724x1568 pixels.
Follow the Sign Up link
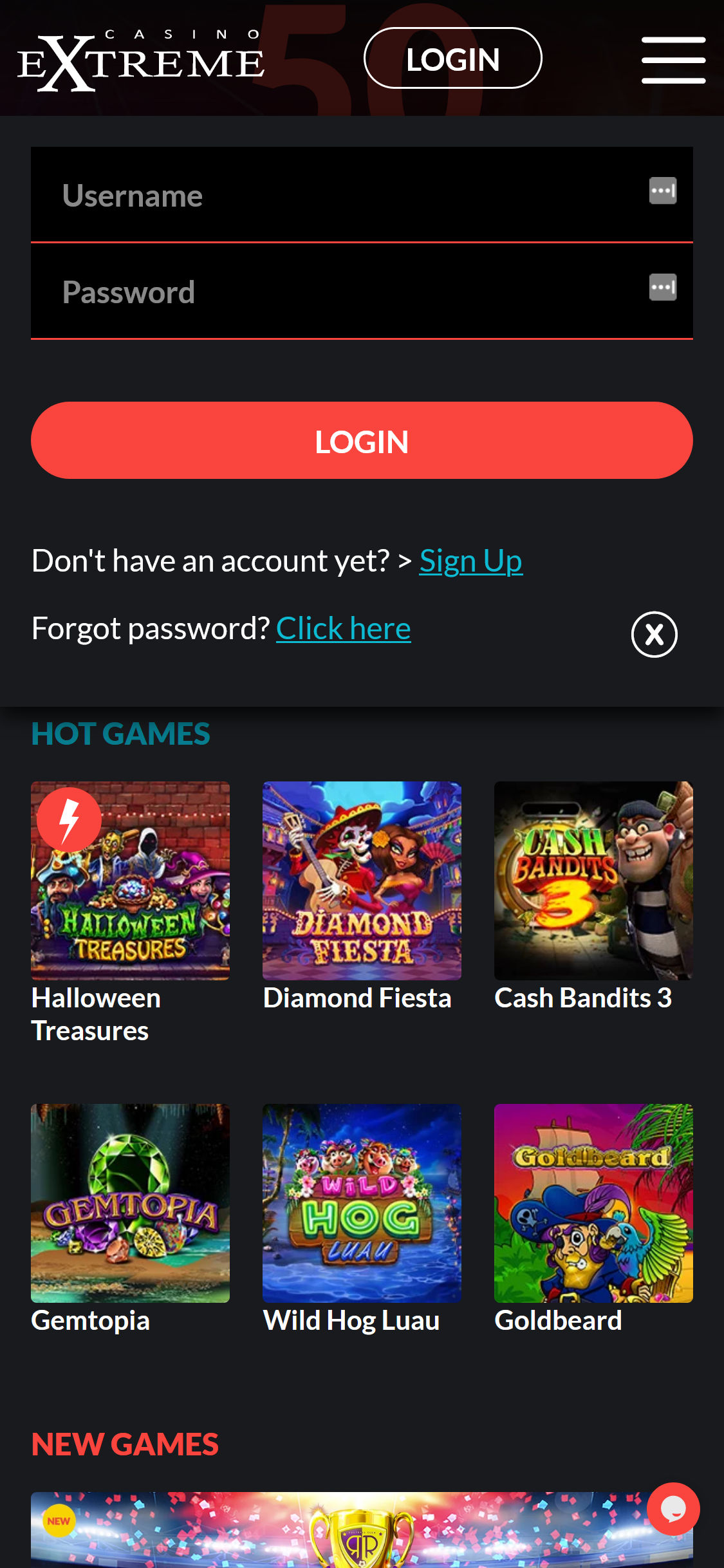pos(470,561)
